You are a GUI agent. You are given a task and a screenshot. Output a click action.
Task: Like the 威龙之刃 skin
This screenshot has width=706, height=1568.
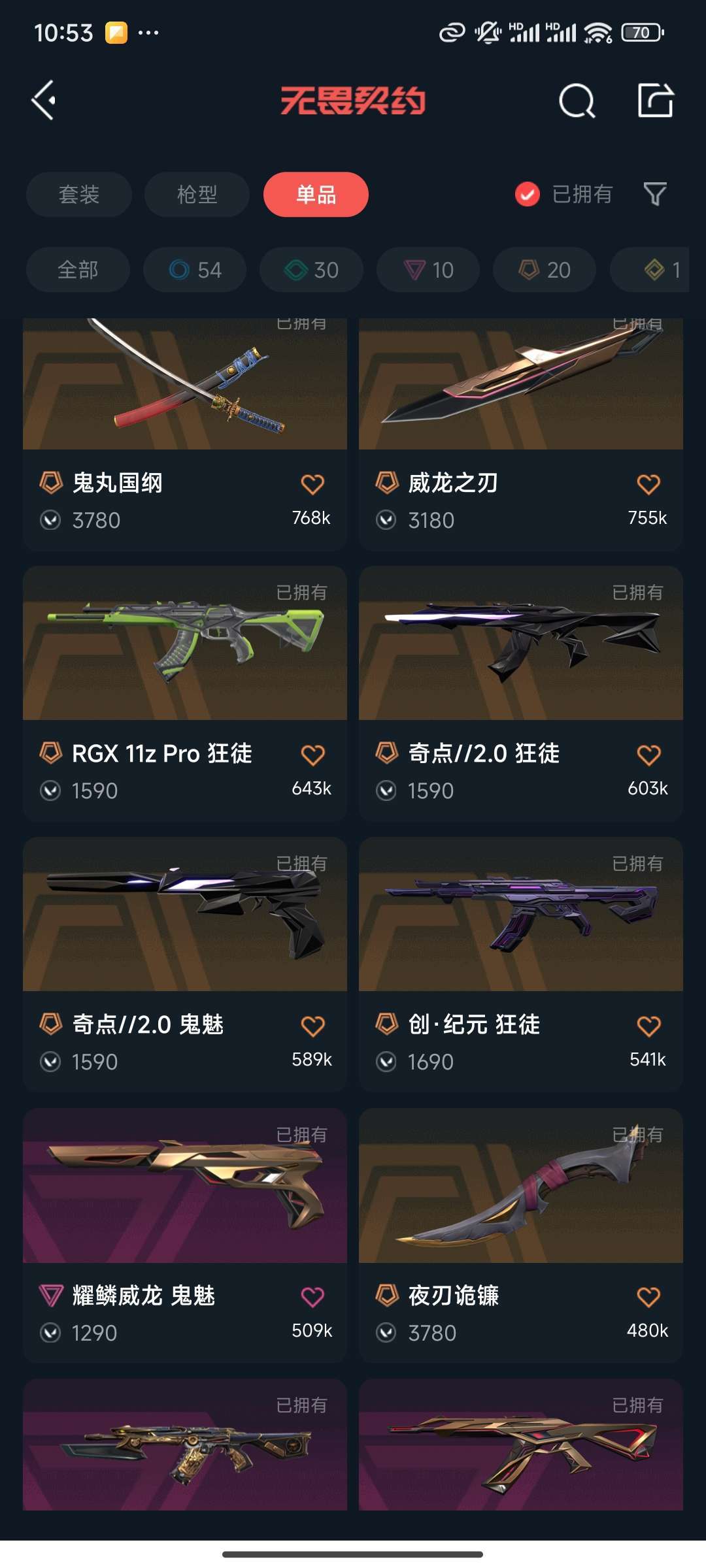tap(648, 485)
